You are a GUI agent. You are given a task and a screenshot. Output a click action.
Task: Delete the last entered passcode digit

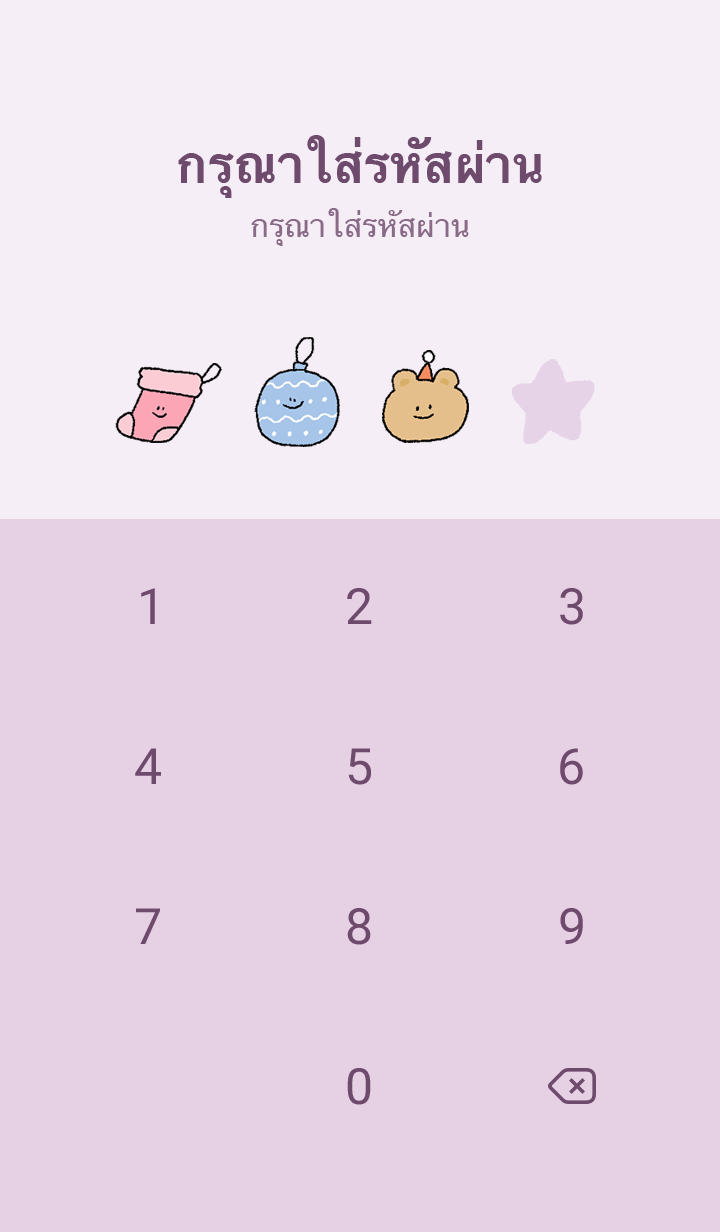pos(572,1086)
